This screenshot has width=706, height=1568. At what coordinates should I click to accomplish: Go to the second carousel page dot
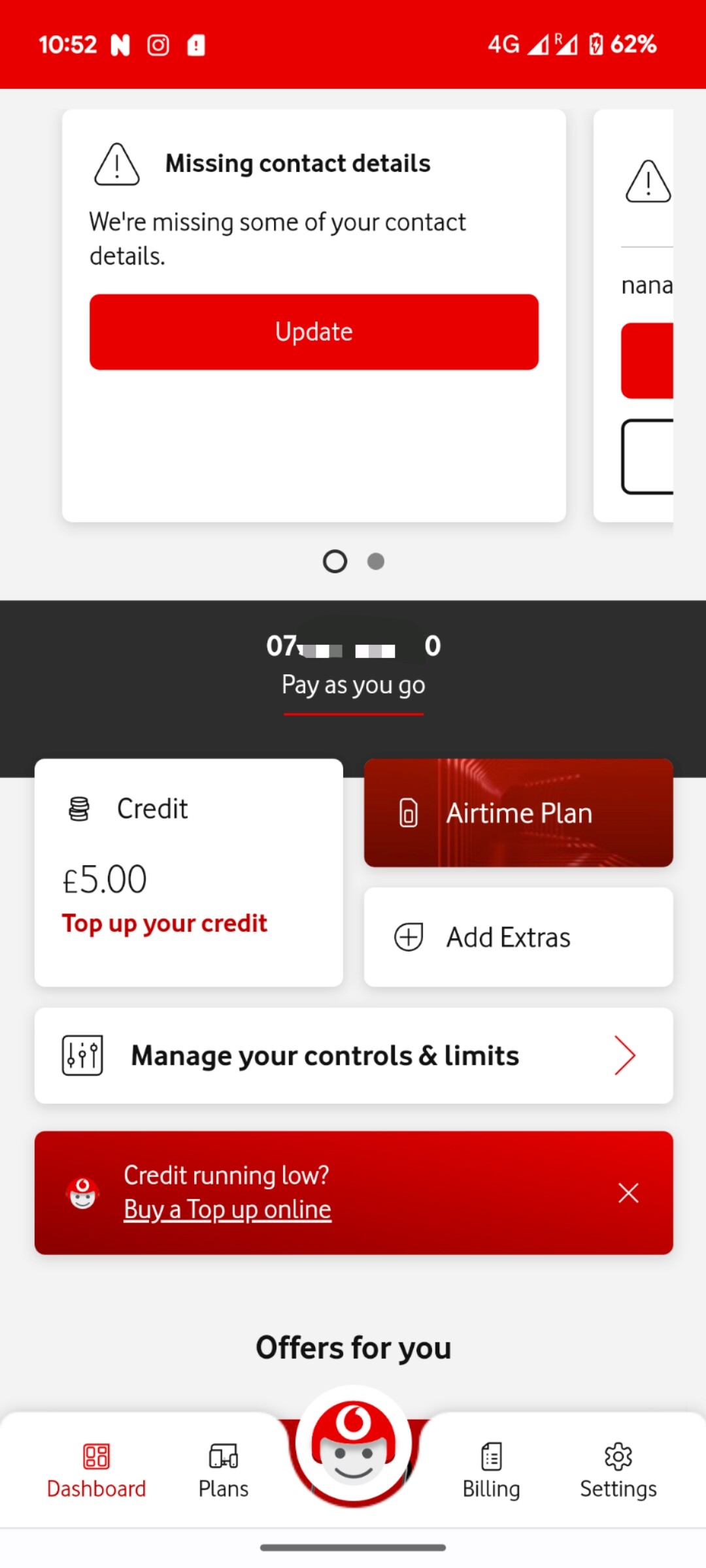pyautogui.click(x=376, y=561)
